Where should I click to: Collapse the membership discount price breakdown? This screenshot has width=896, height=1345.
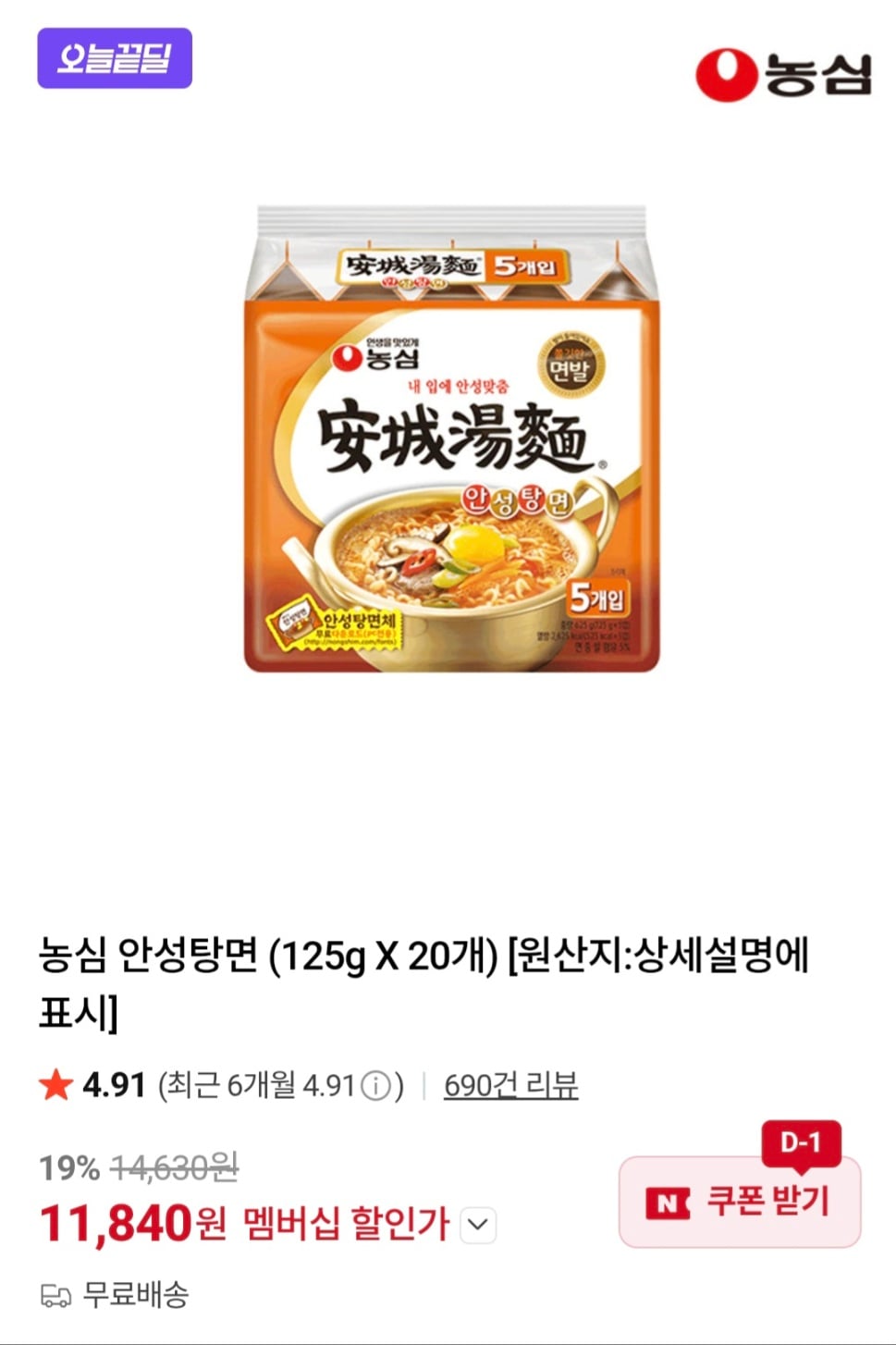[477, 1225]
